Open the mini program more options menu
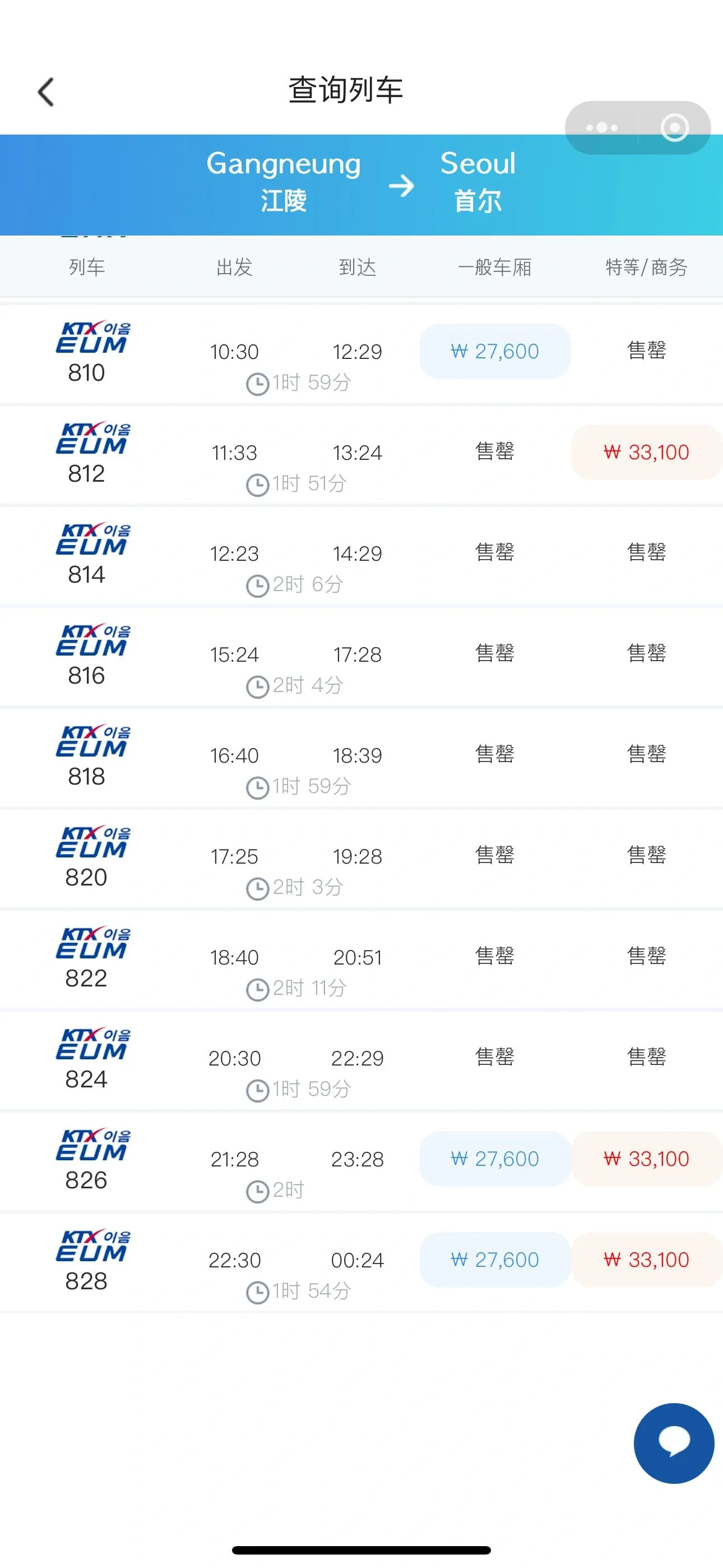This screenshot has height=1568, width=723. pos(601,128)
